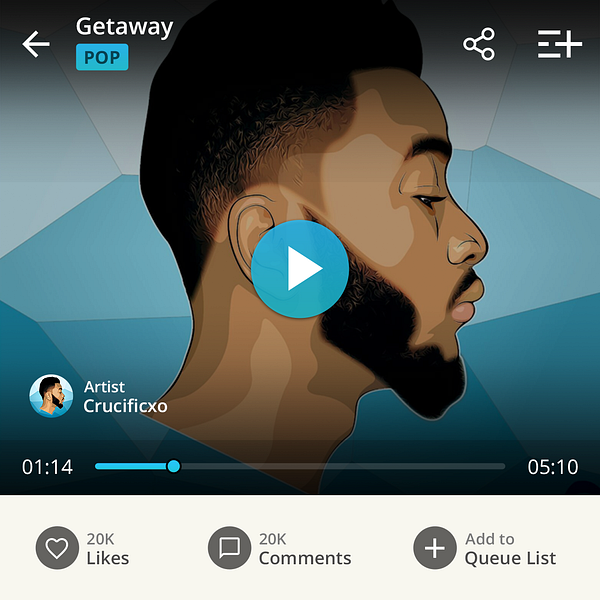Play the Getaway track
This screenshot has width=600, height=600.
pos(300,269)
